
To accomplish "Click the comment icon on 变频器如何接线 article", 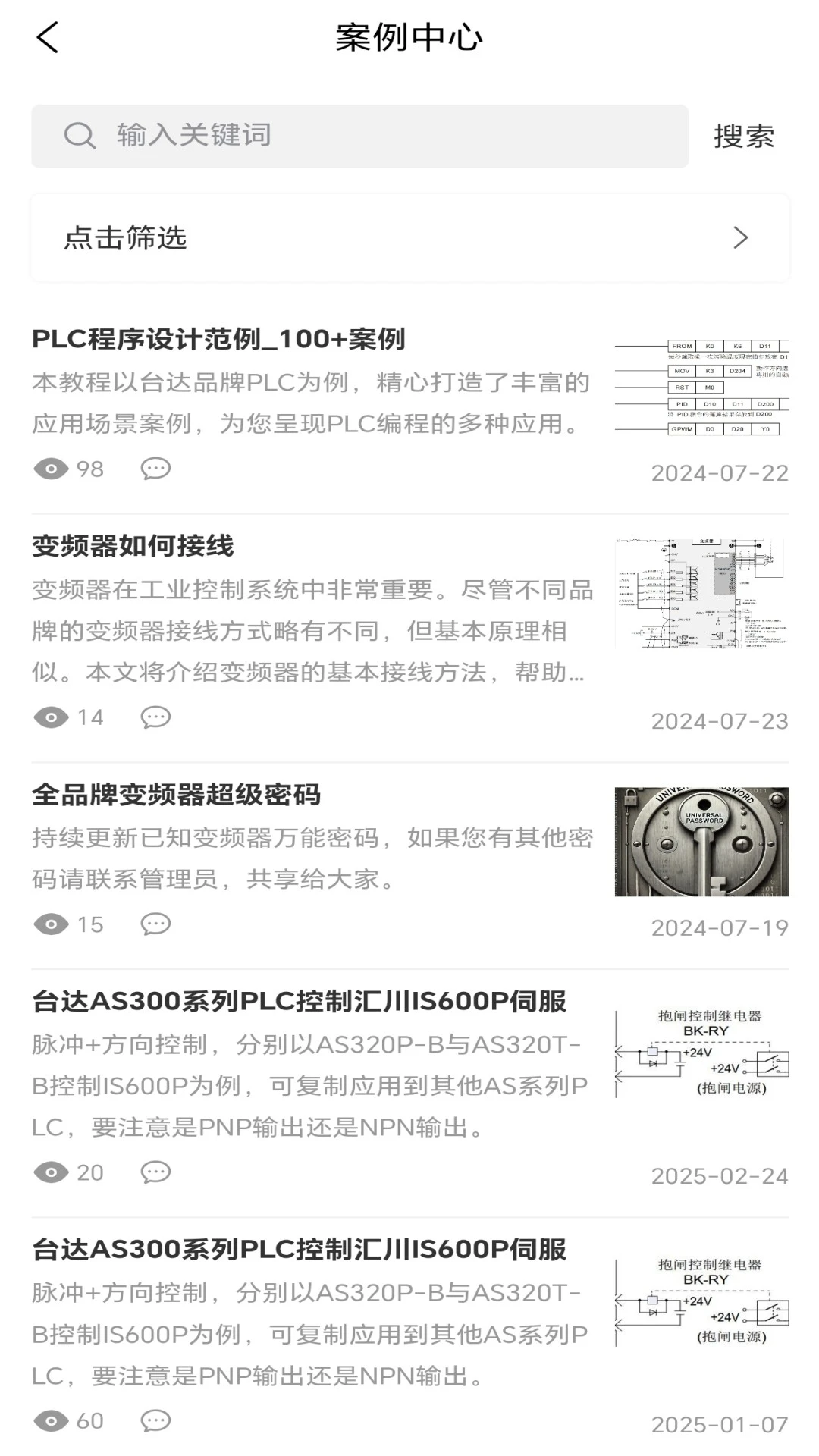I will 155,716.
